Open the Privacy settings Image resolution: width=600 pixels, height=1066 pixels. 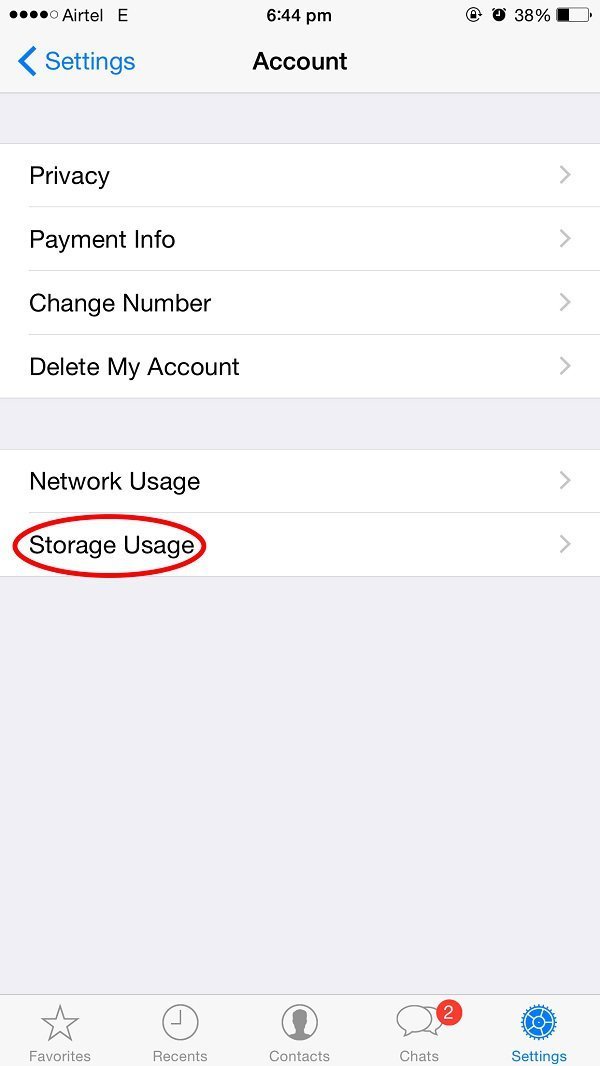tap(300, 175)
